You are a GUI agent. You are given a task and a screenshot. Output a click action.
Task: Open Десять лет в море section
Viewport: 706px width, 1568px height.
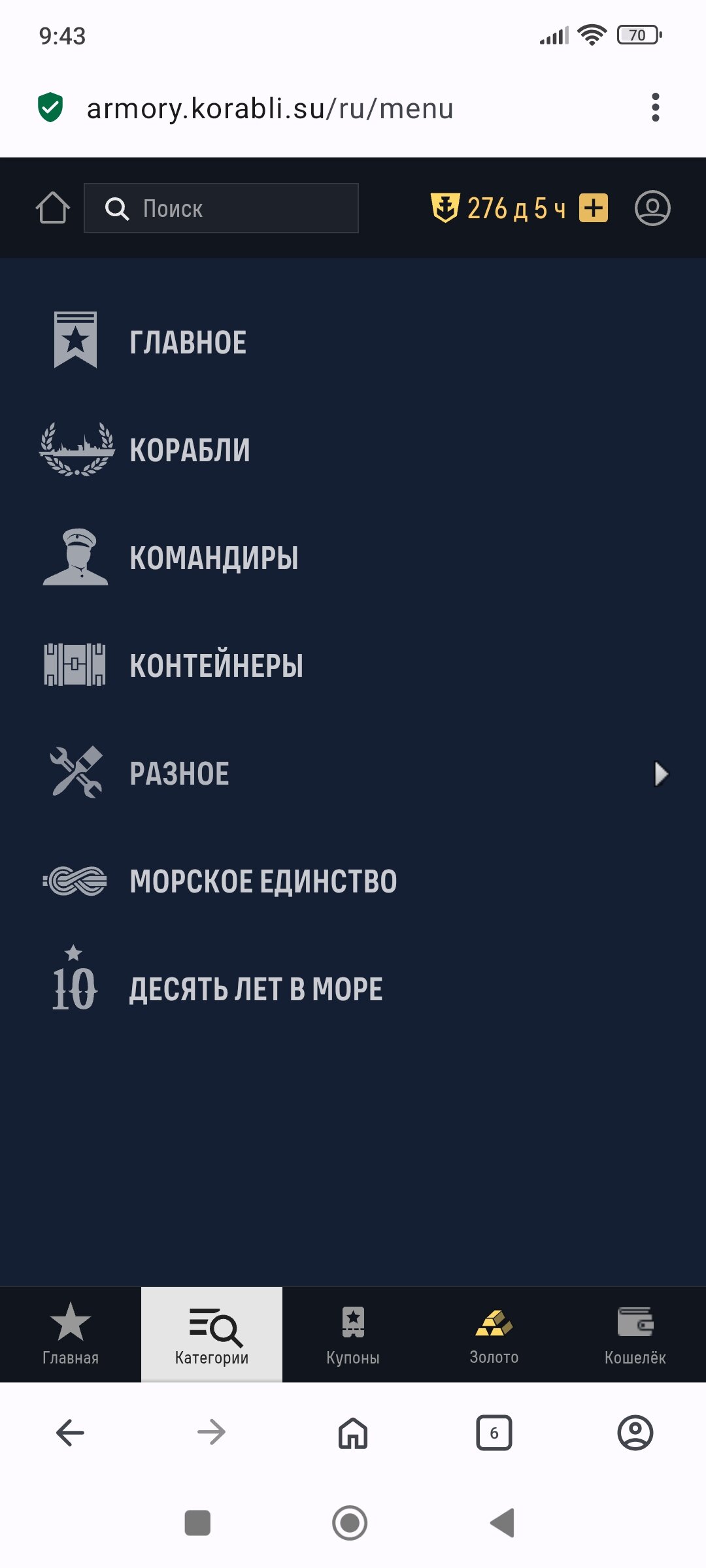point(256,988)
